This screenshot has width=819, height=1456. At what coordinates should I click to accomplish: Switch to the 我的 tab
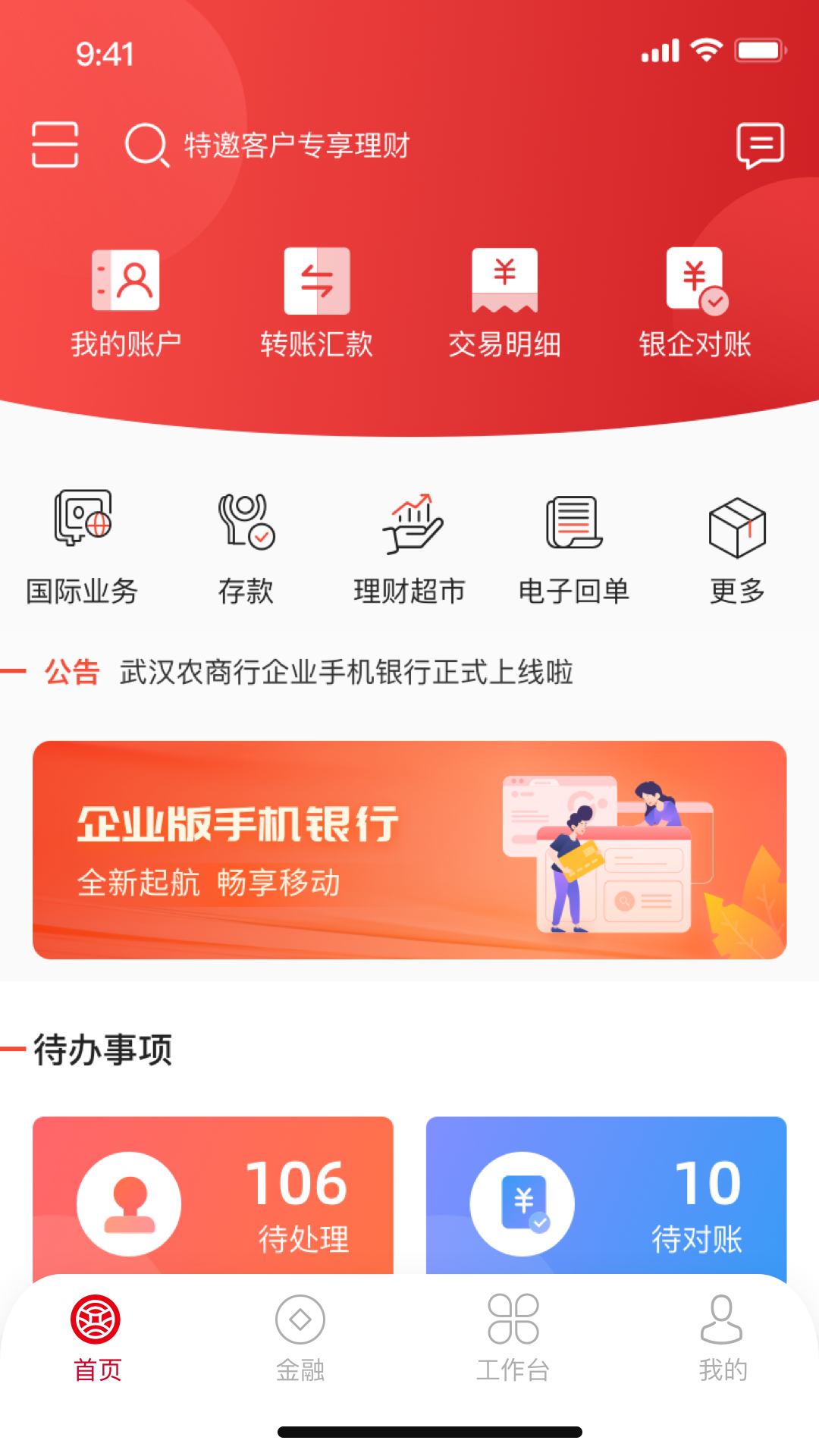[722, 1338]
